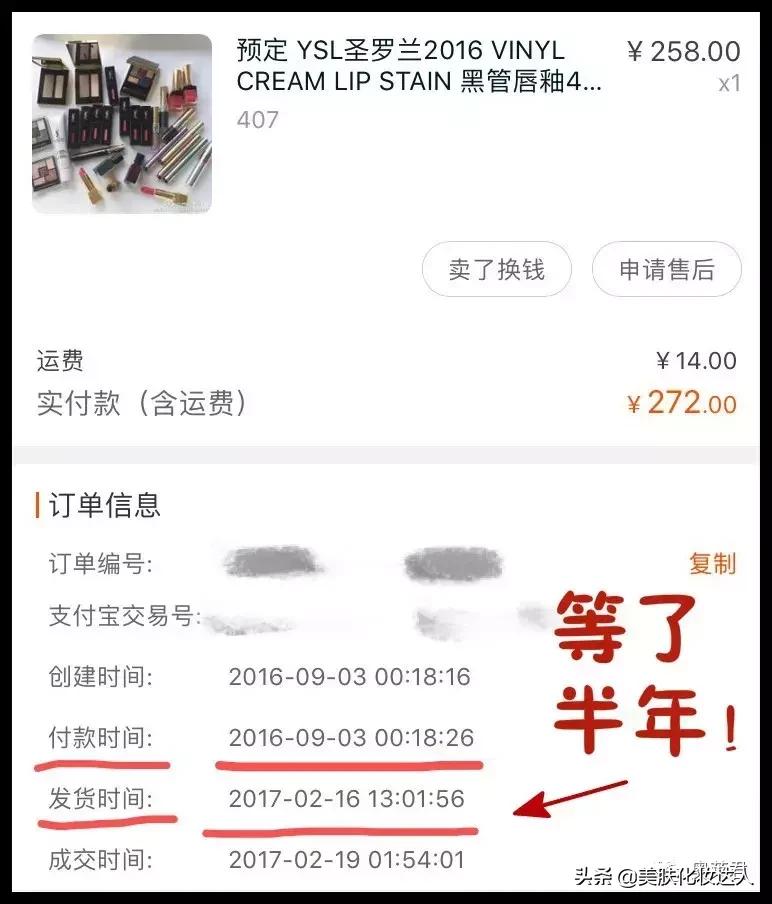Click the shipping fee ¥14.00

(x=696, y=357)
